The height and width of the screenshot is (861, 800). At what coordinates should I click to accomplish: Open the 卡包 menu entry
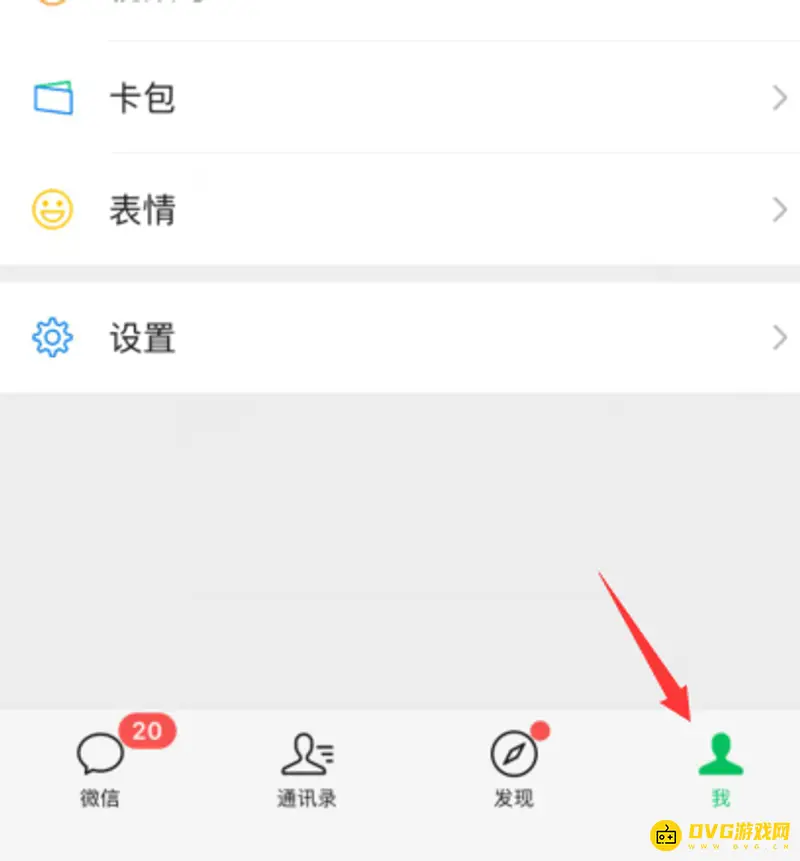(x=142, y=98)
